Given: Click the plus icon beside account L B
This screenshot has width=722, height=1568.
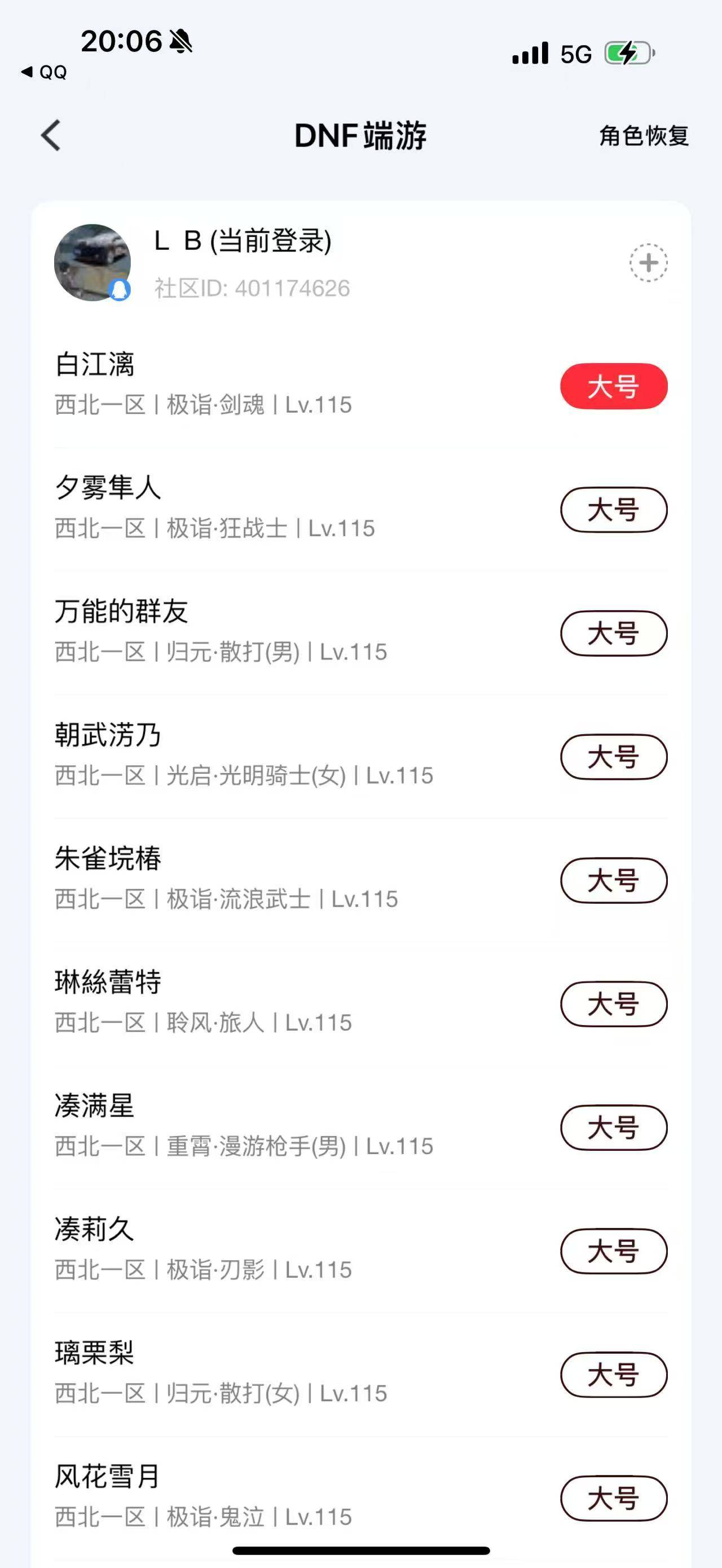Looking at the screenshot, I should (x=647, y=262).
